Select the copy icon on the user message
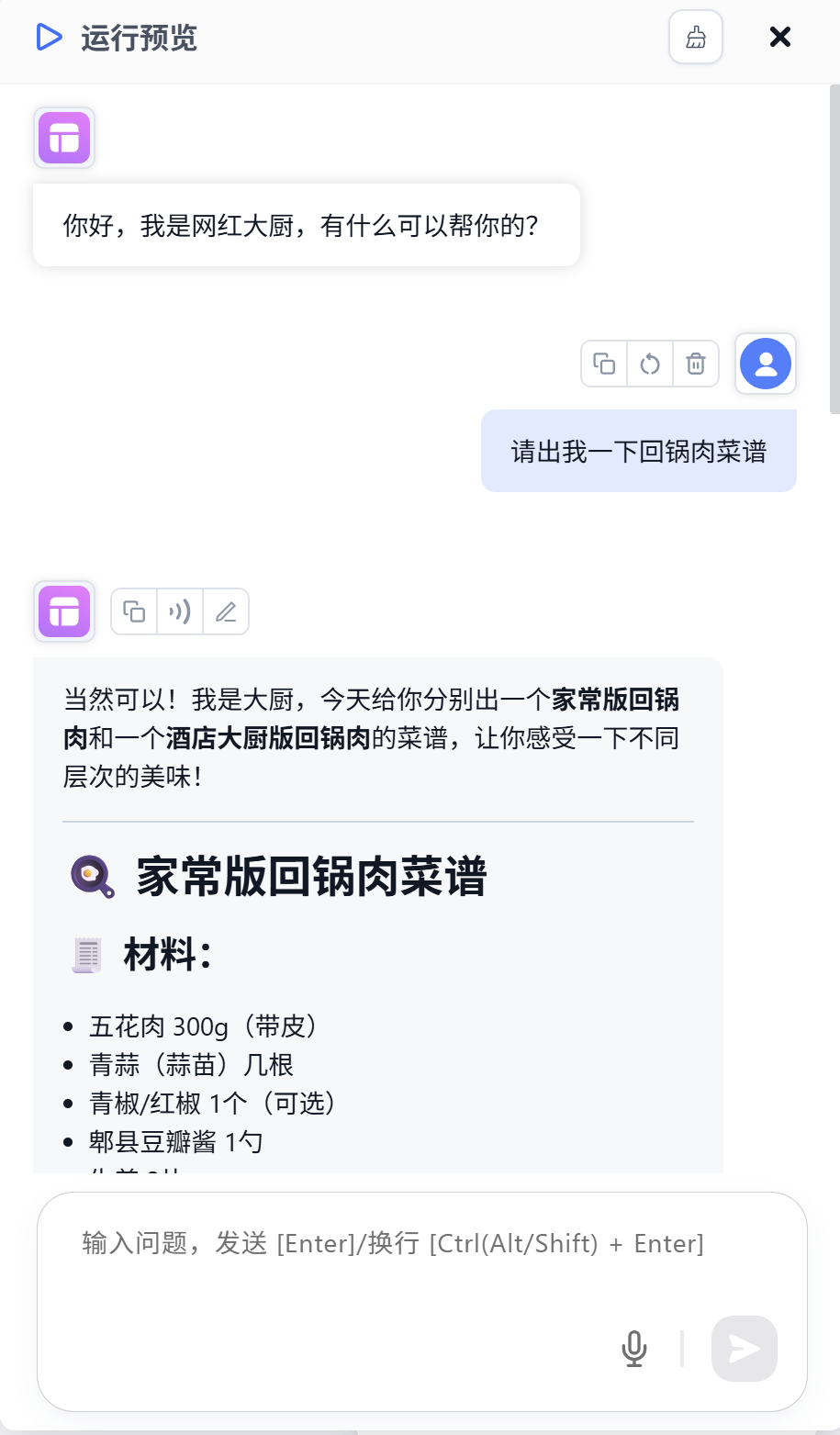Image resolution: width=840 pixels, height=1435 pixels. click(603, 364)
